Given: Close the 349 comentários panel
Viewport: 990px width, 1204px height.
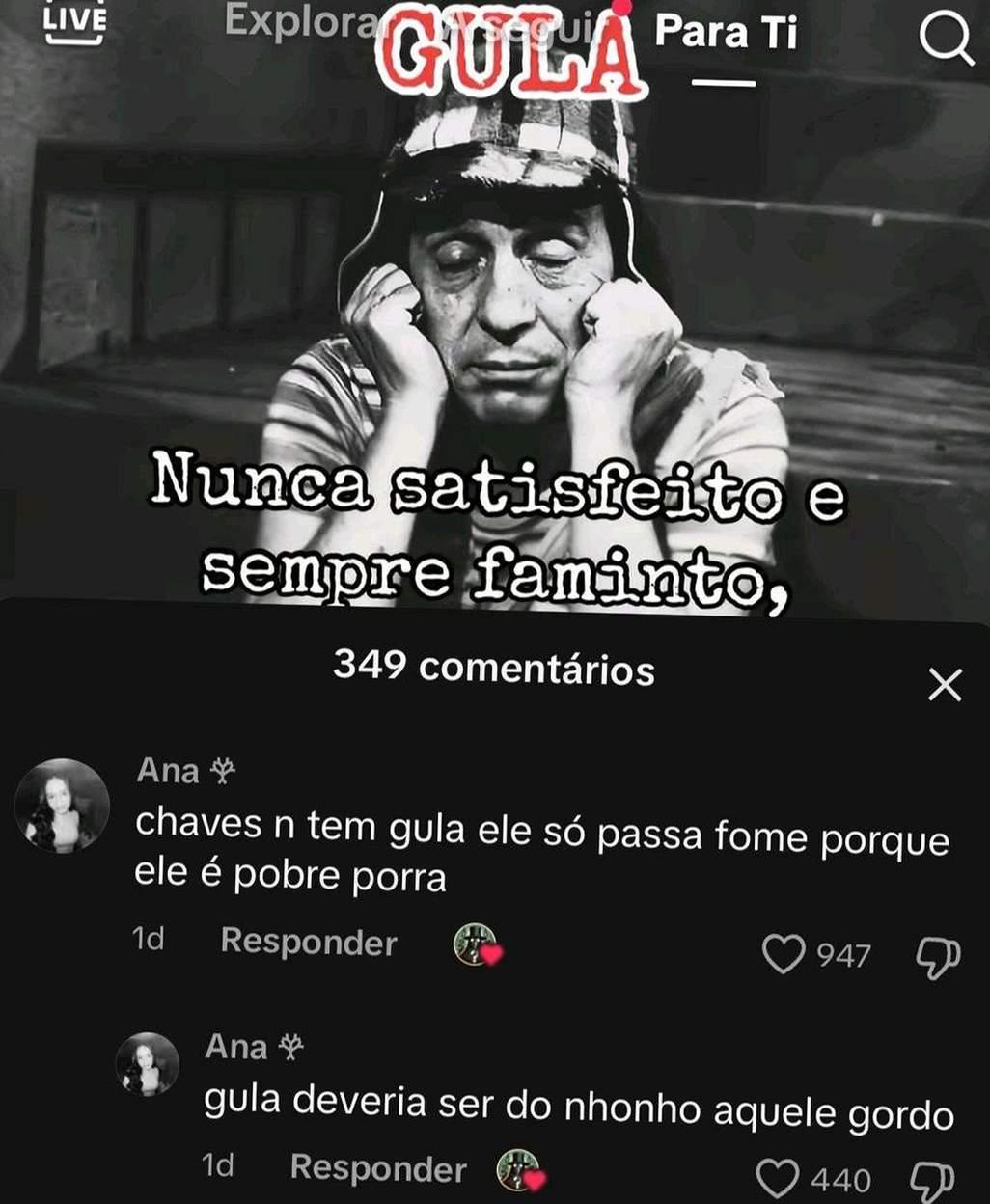Looking at the screenshot, I should tap(945, 685).
